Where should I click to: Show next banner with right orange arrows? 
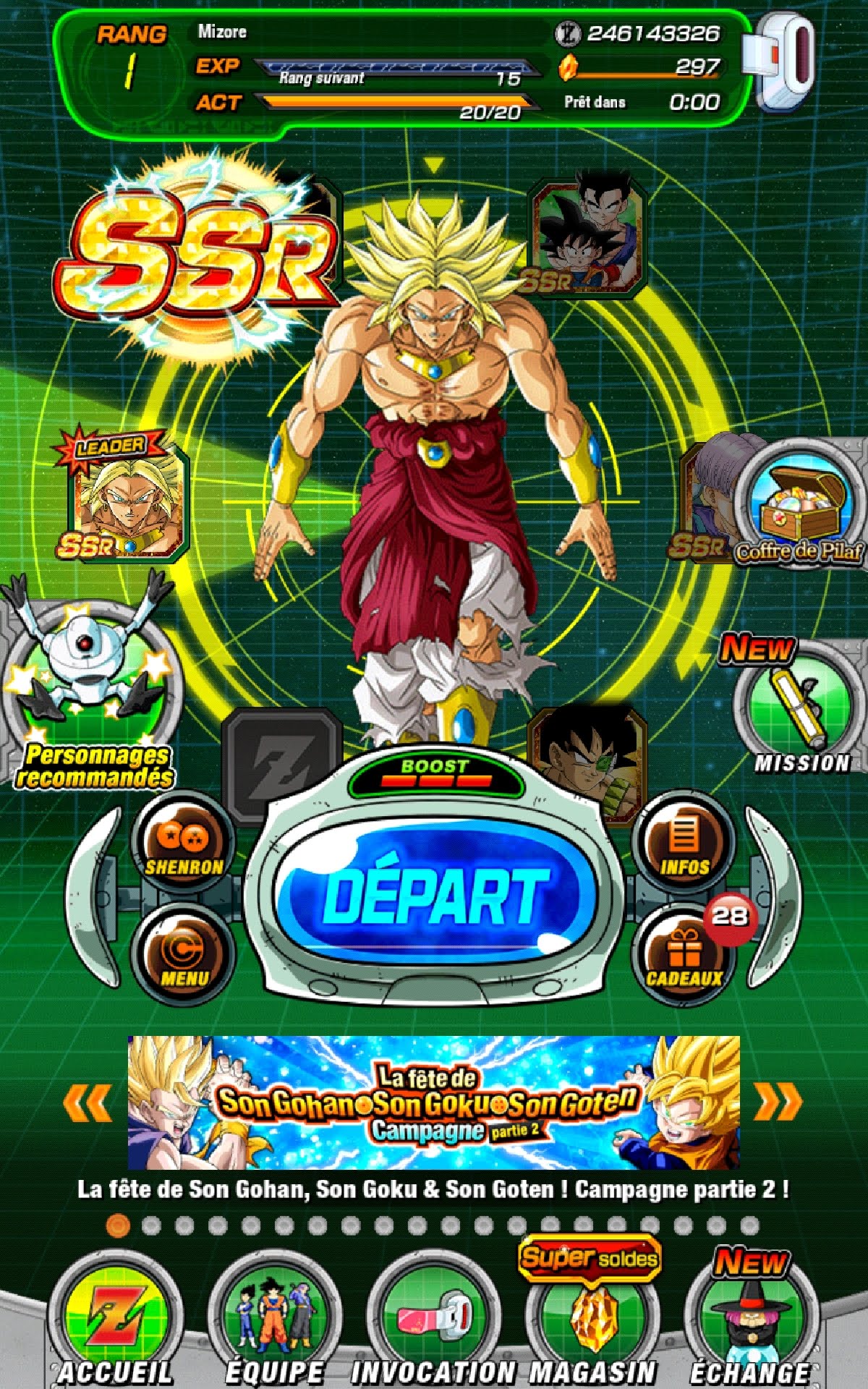778,1102
